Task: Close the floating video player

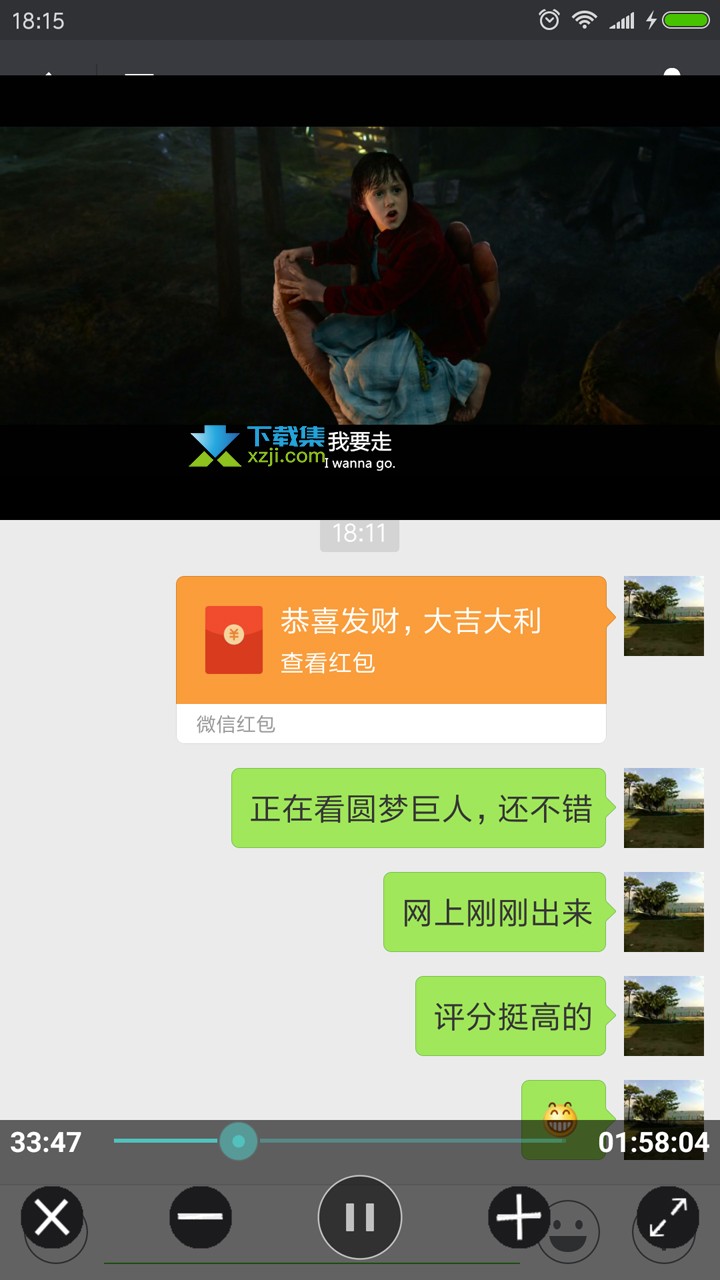Action: coord(52,1217)
